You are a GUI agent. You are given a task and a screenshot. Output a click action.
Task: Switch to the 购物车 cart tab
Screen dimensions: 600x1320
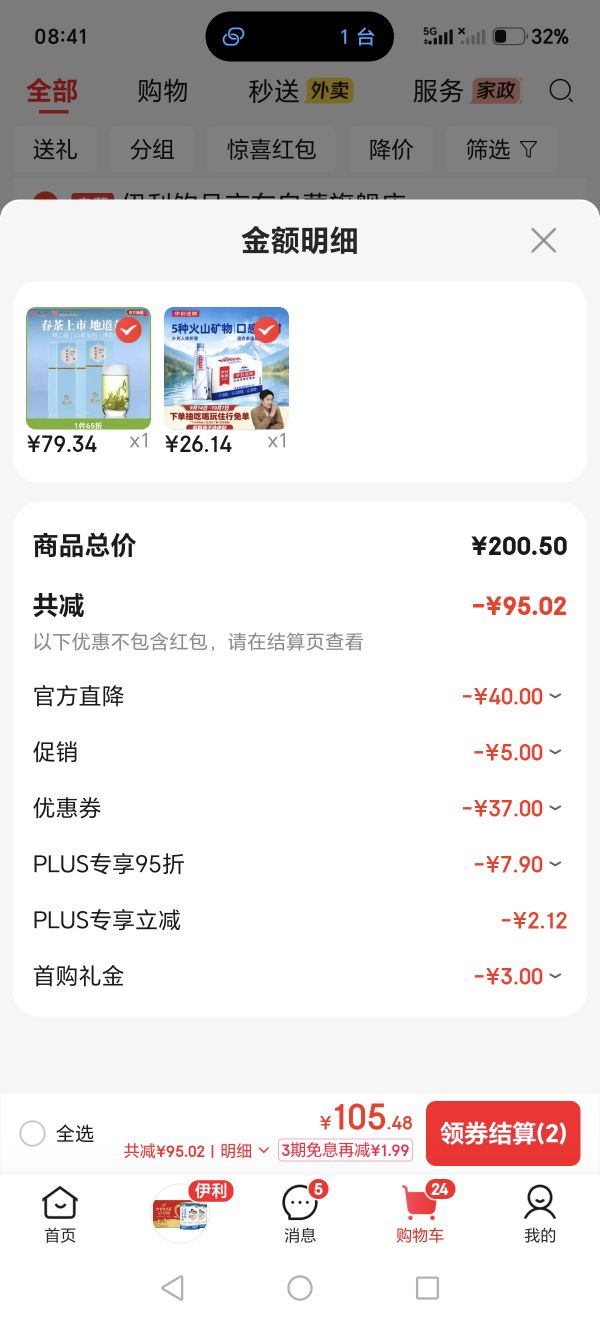click(420, 1214)
